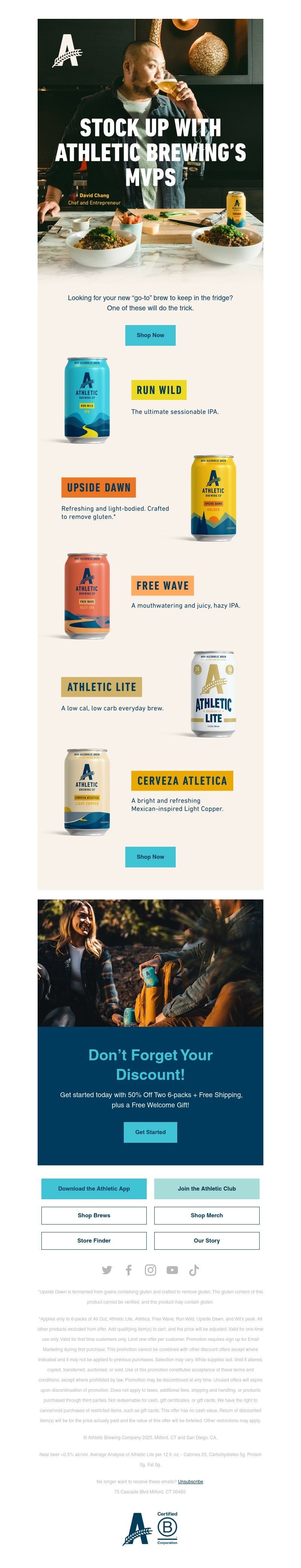
Task: Tap the Get Started button
Action: click(150, 1131)
